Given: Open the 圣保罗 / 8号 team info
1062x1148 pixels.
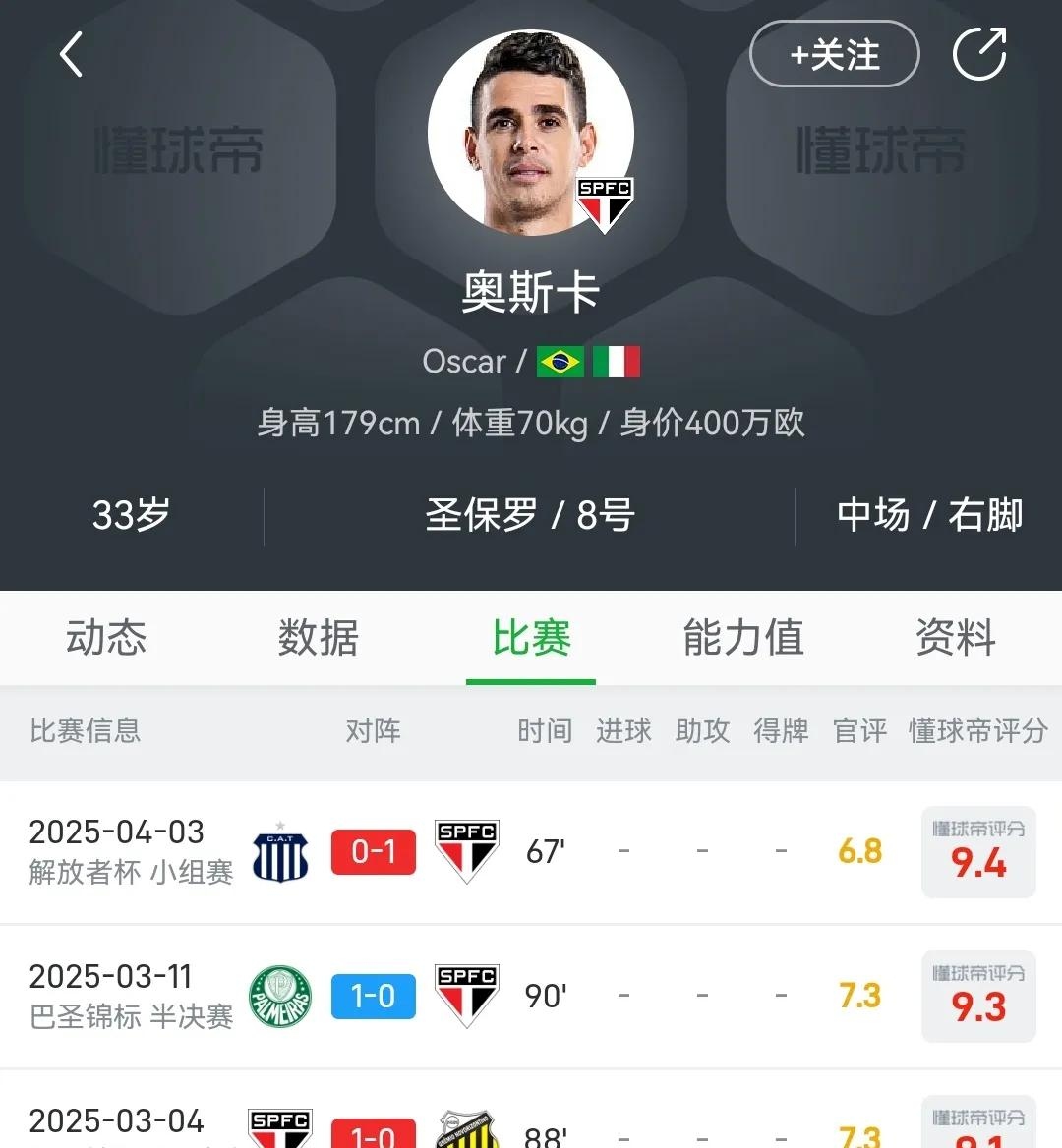Looking at the screenshot, I should coord(529,515).
